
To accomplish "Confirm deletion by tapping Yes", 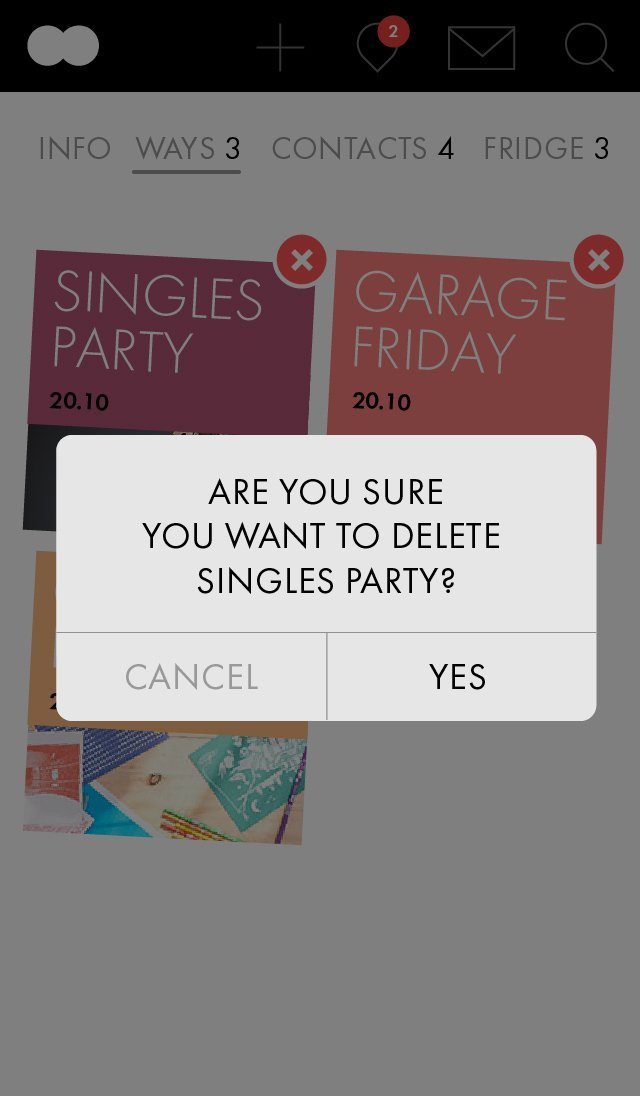I will click(460, 677).
